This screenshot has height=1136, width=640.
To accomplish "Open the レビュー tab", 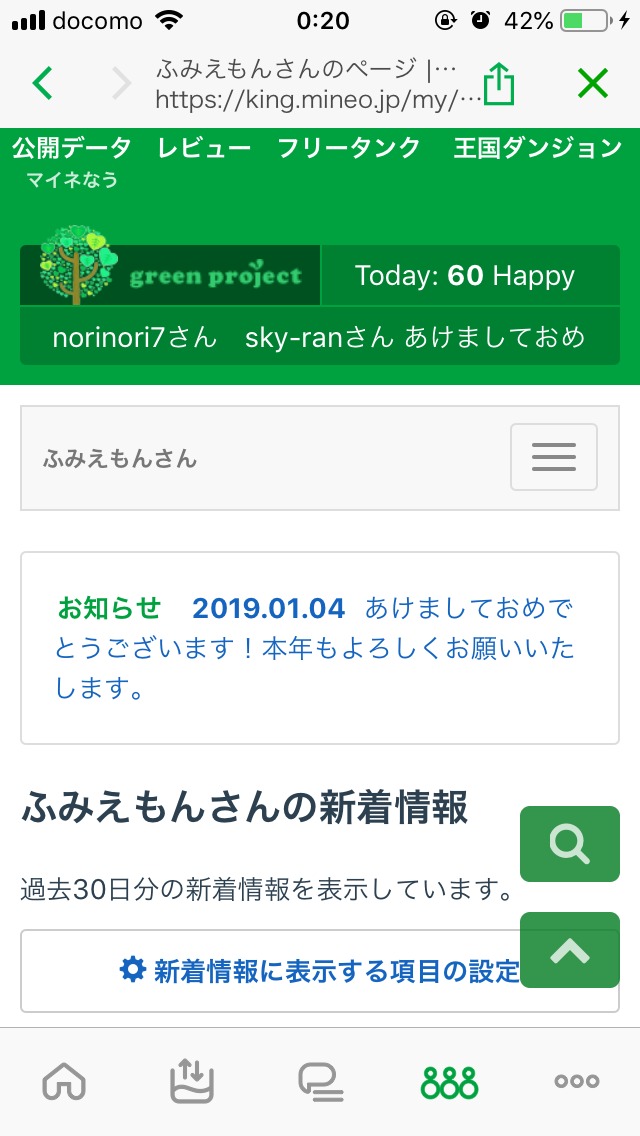I will 204,148.
